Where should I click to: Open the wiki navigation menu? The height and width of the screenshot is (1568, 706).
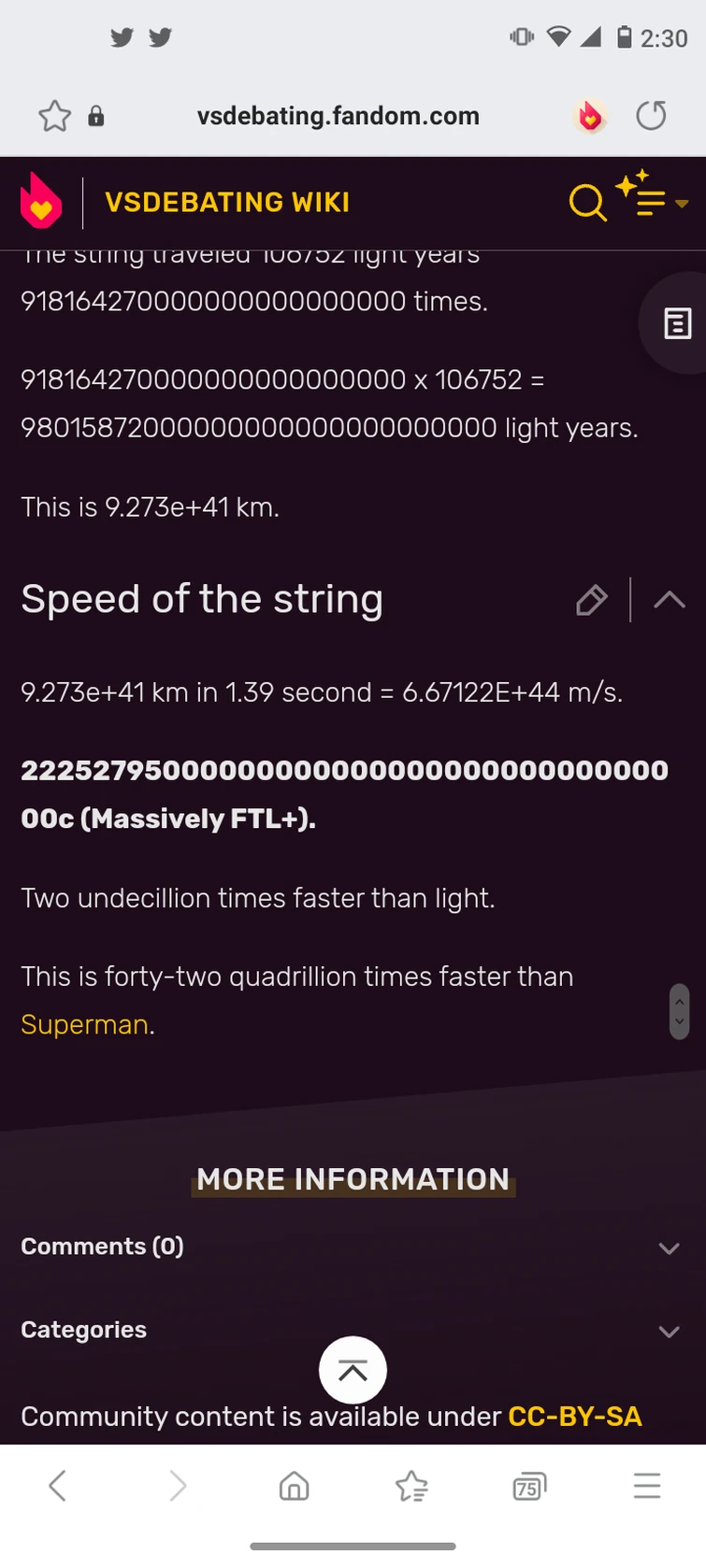pos(653,198)
